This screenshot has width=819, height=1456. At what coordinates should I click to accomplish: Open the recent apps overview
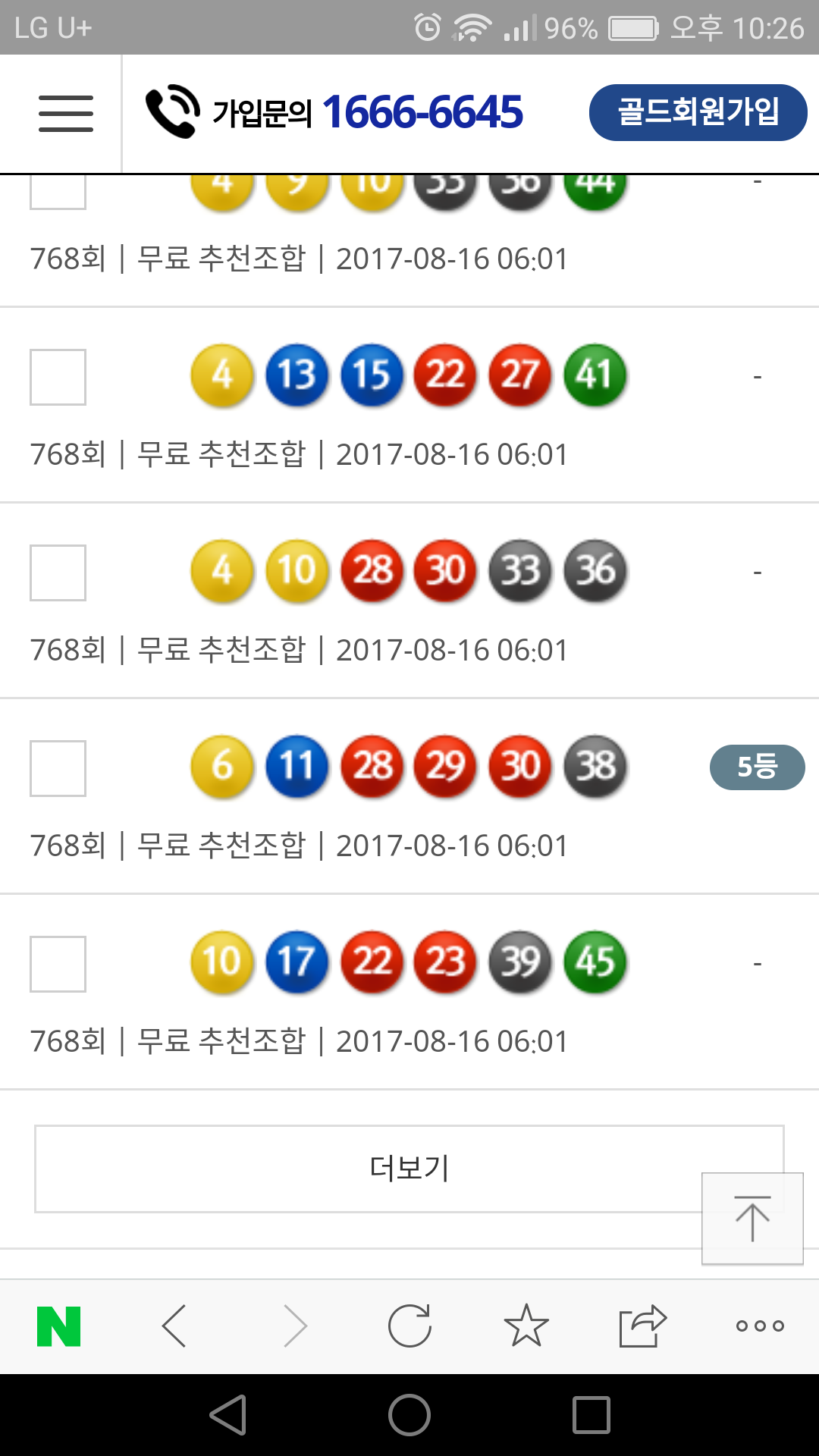click(x=591, y=1415)
